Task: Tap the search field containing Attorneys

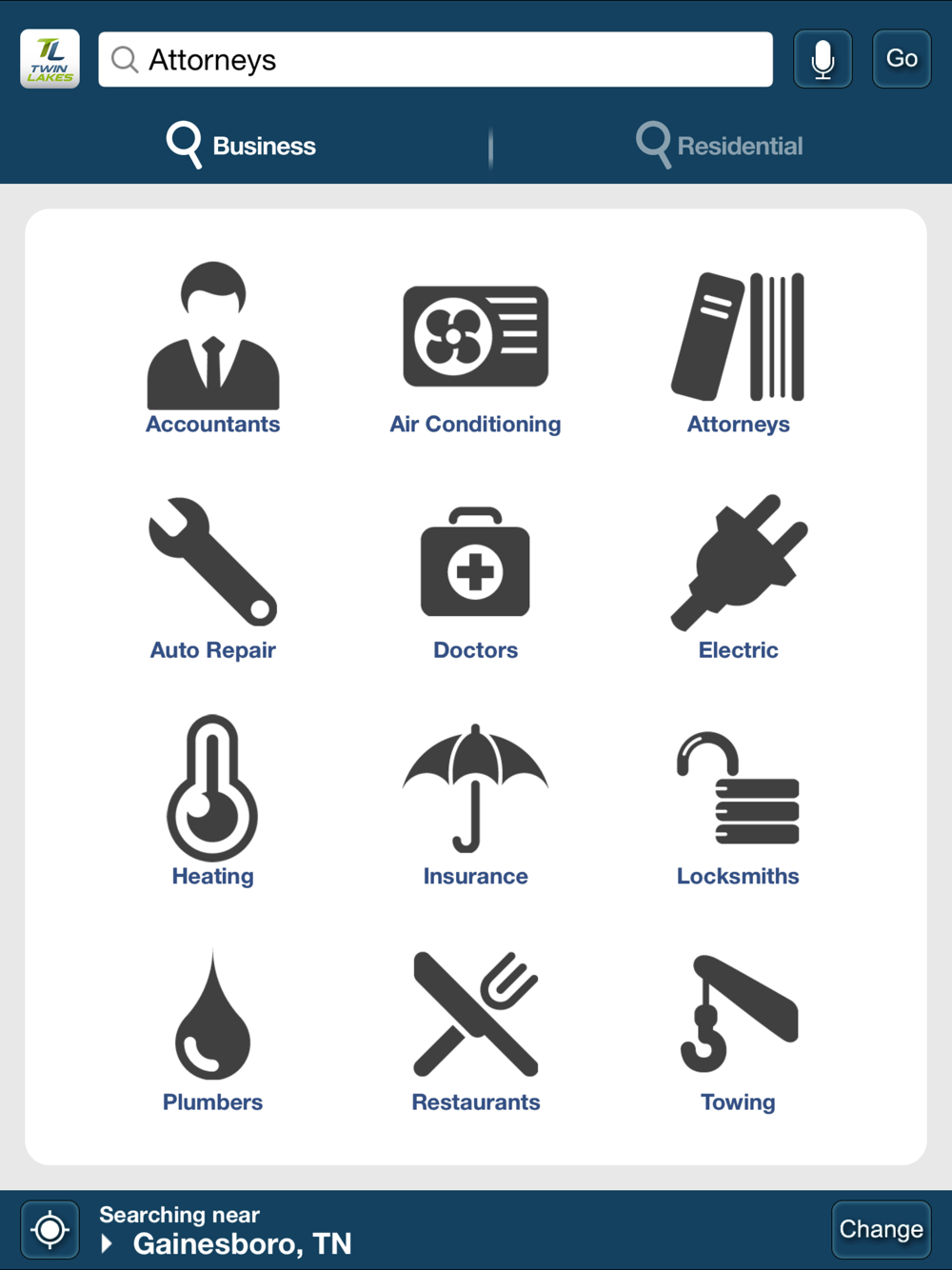Action: coord(435,60)
